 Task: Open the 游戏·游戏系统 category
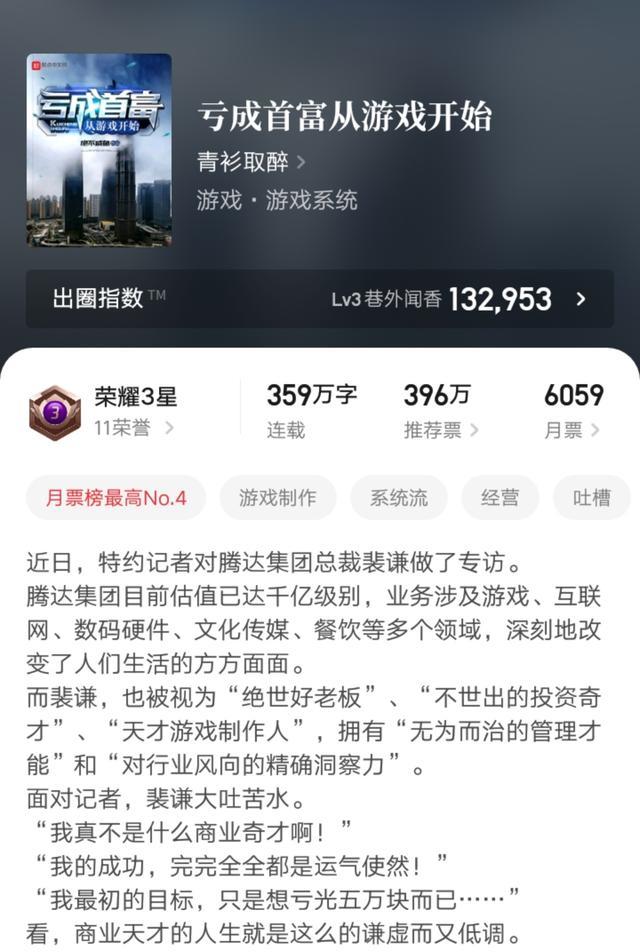[277, 200]
